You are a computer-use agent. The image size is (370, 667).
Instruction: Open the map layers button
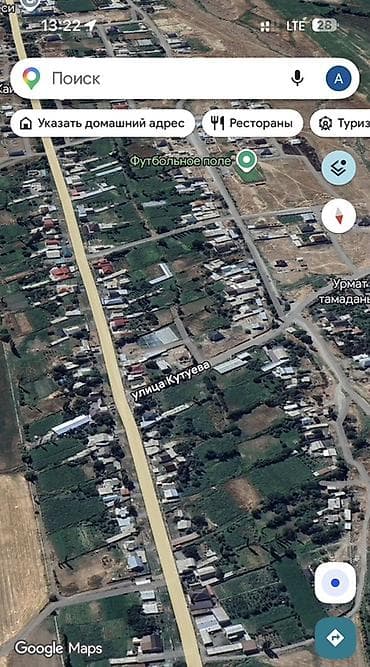point(339,168)
